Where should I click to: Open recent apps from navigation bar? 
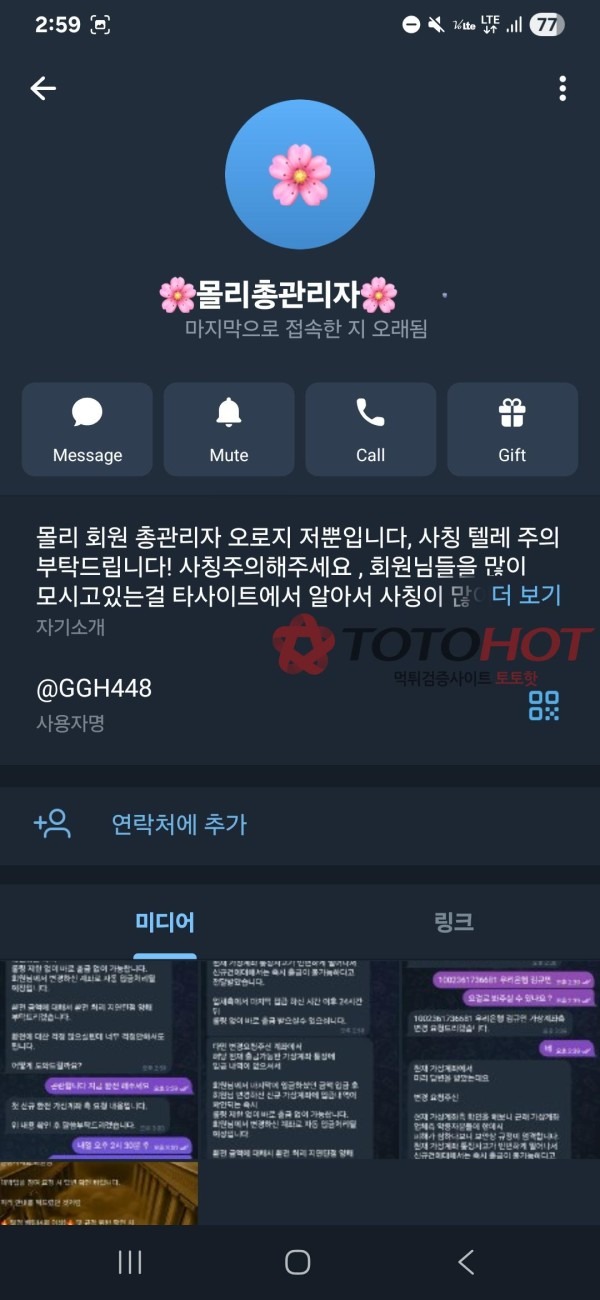click(130, 1262)
